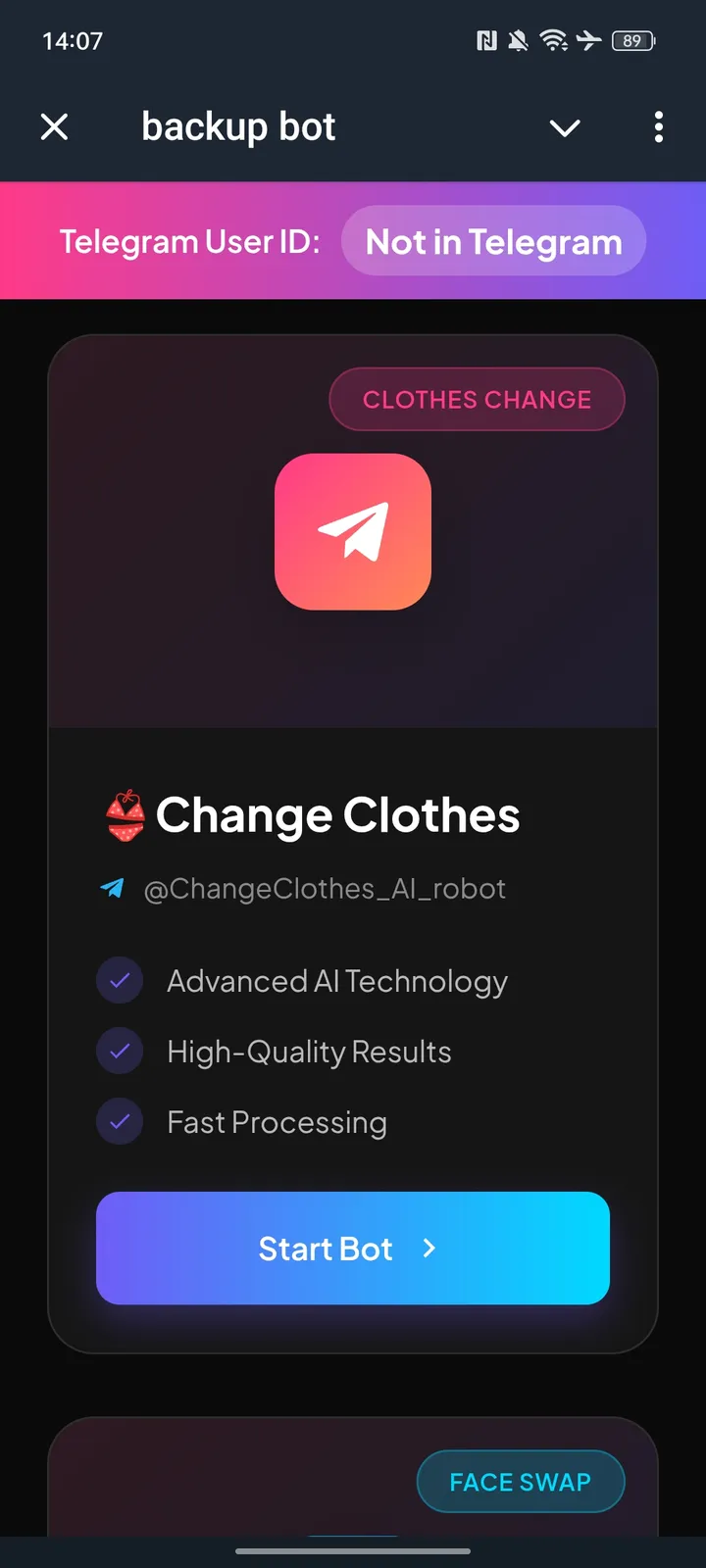The width and height of the screenshot is (706, 1568).
Task: Open the three-dot overflow menu
Action: 659,127
